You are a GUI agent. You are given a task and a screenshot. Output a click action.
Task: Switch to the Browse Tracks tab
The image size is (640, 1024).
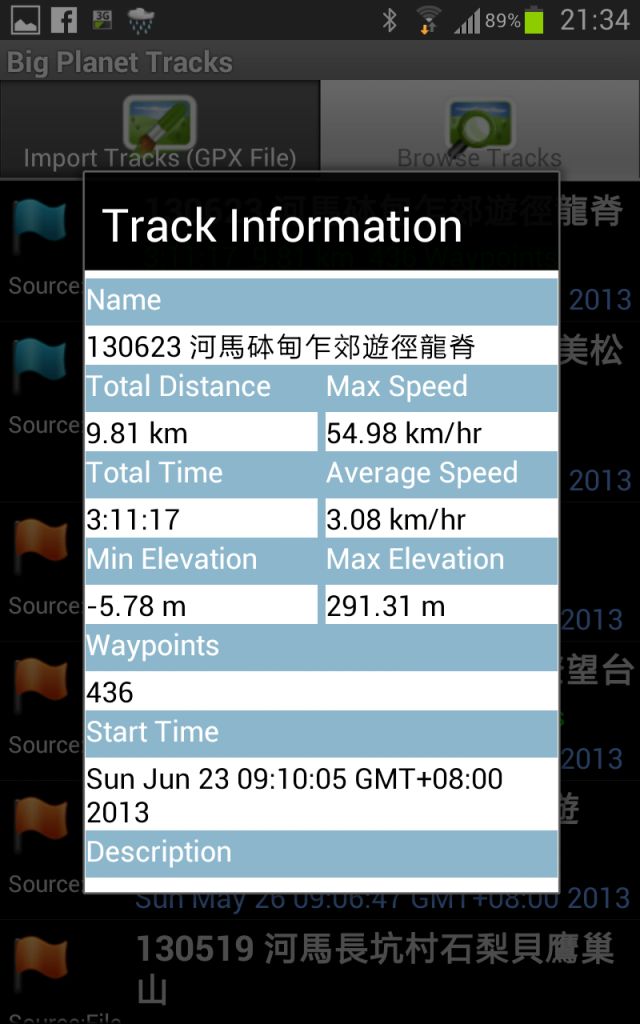click(x=480, y=131)
